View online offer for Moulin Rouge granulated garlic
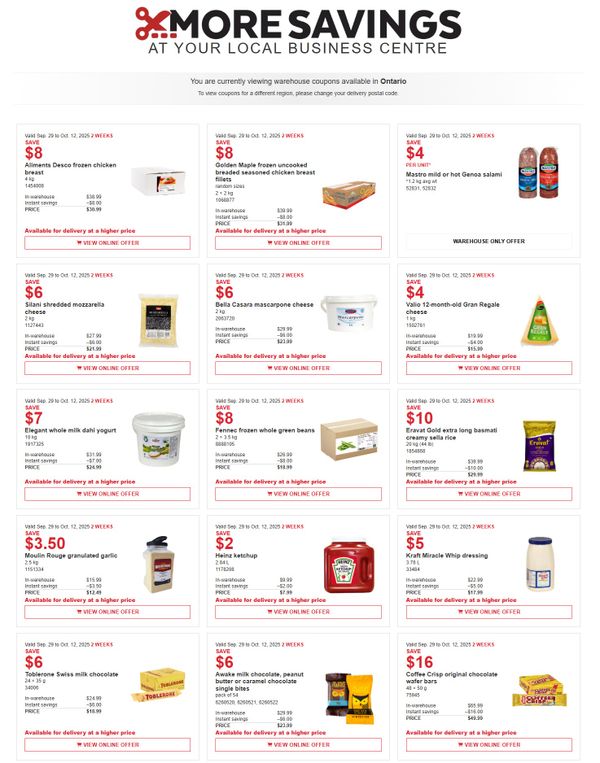 (107, 612)
